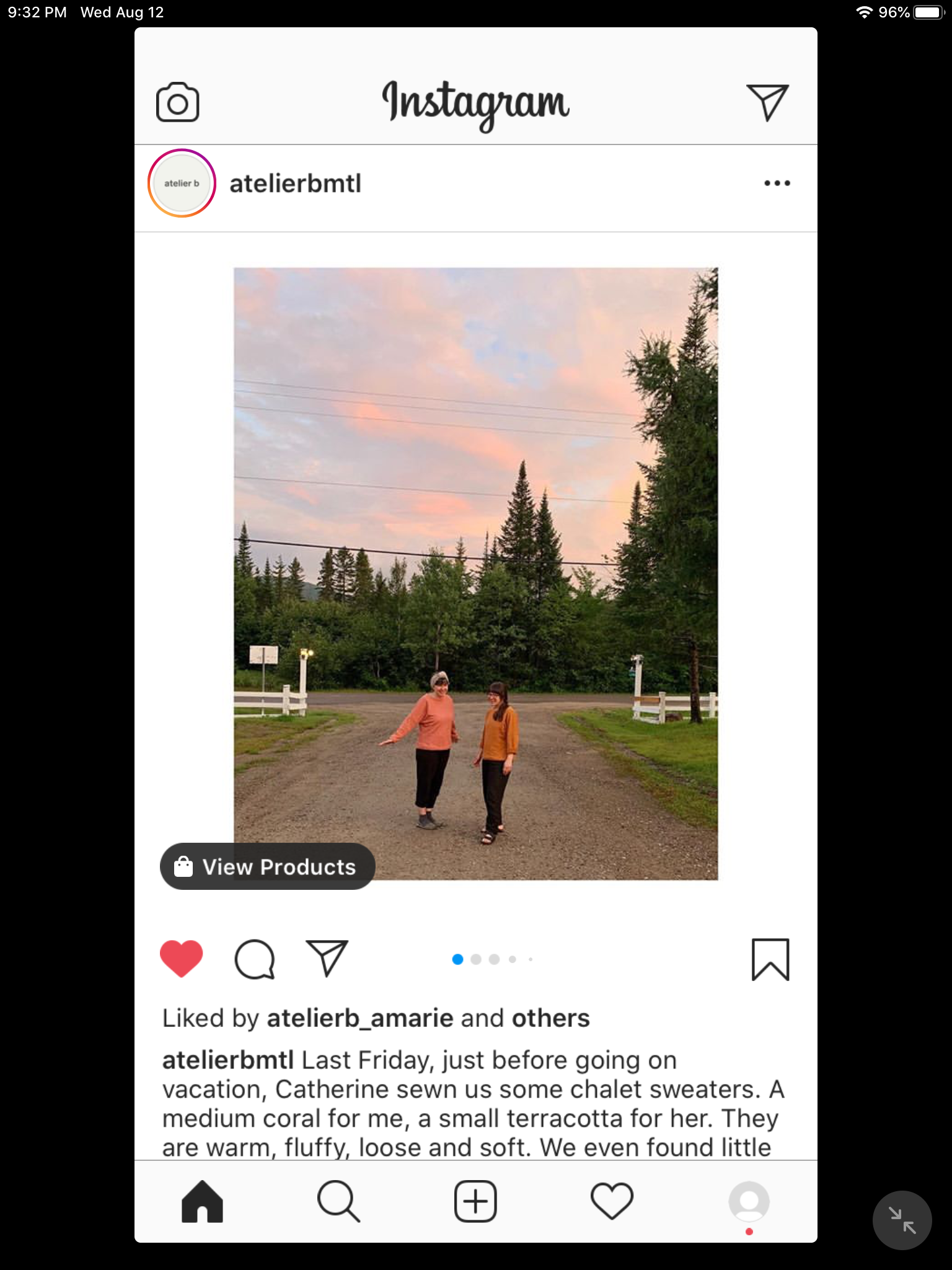Comment on atelierbmtl's post

pyautogui.click(x=254, y=959)
